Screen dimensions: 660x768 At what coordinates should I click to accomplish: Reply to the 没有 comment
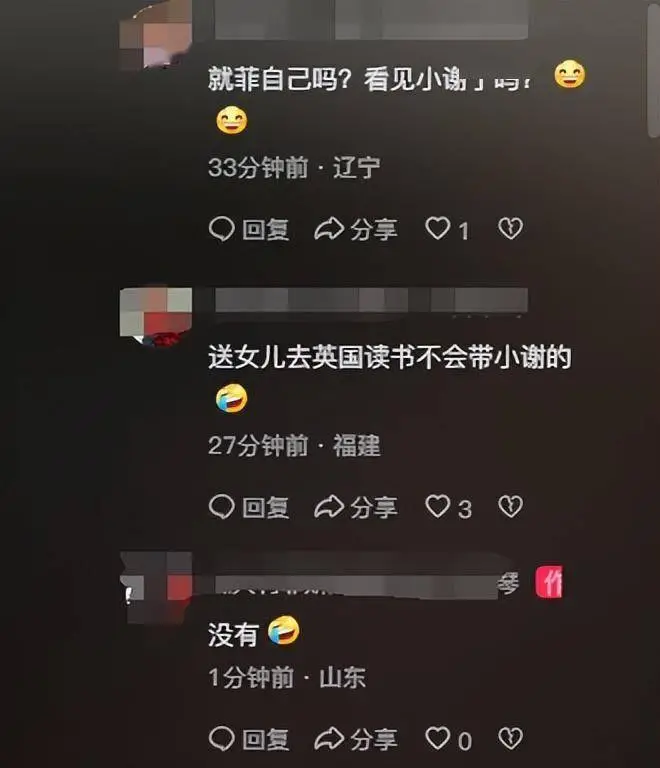249,739
